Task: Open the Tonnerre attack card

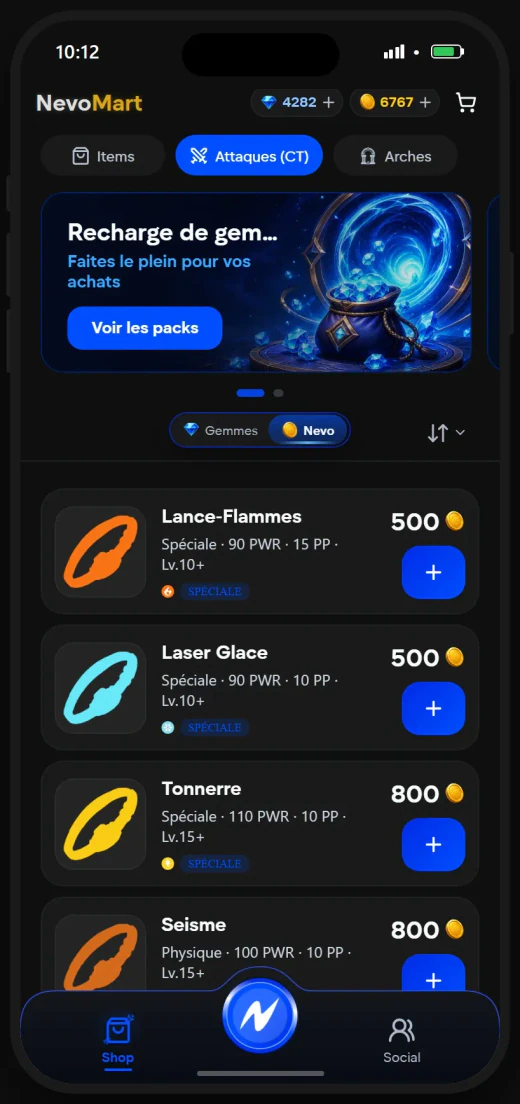Action: (260, 823)
